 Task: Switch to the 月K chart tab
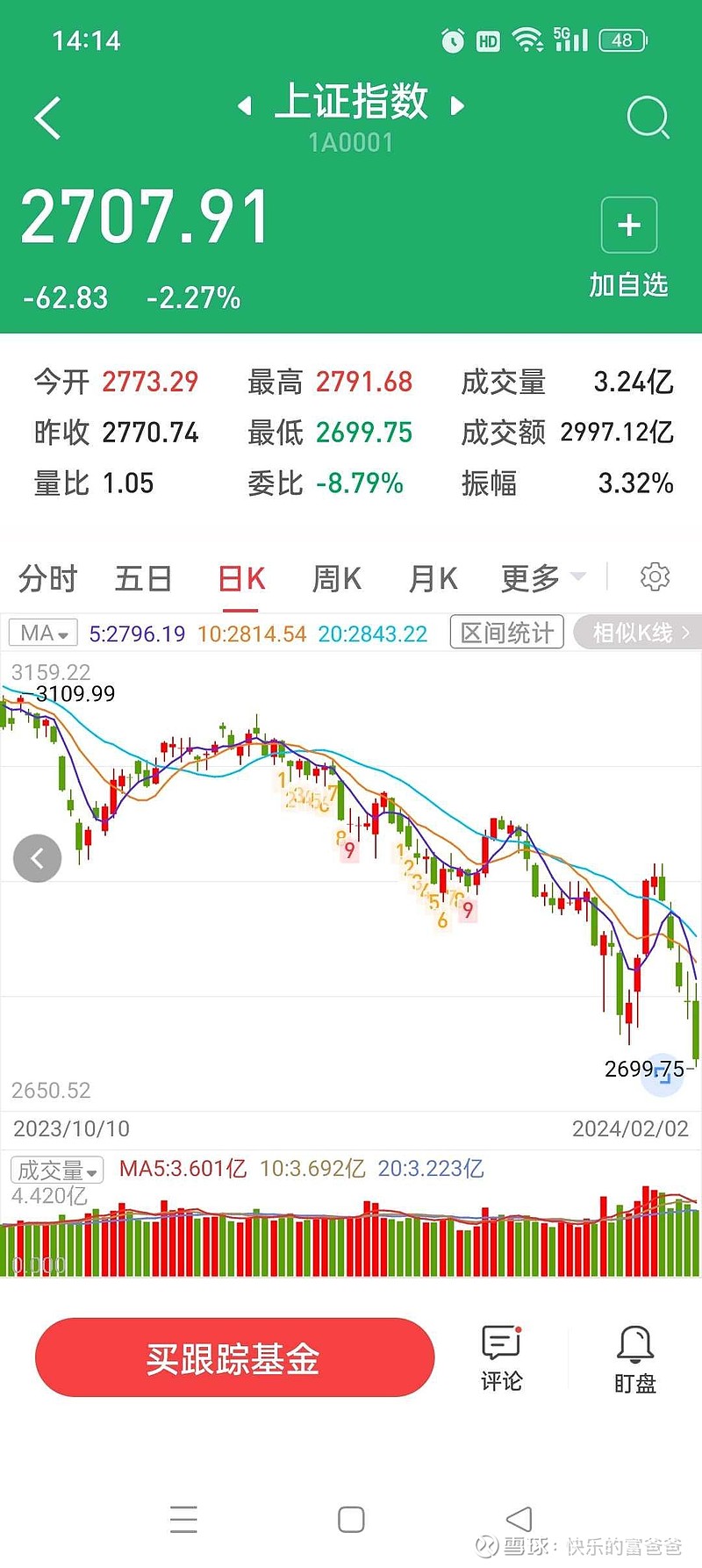[x=433, y=579]
